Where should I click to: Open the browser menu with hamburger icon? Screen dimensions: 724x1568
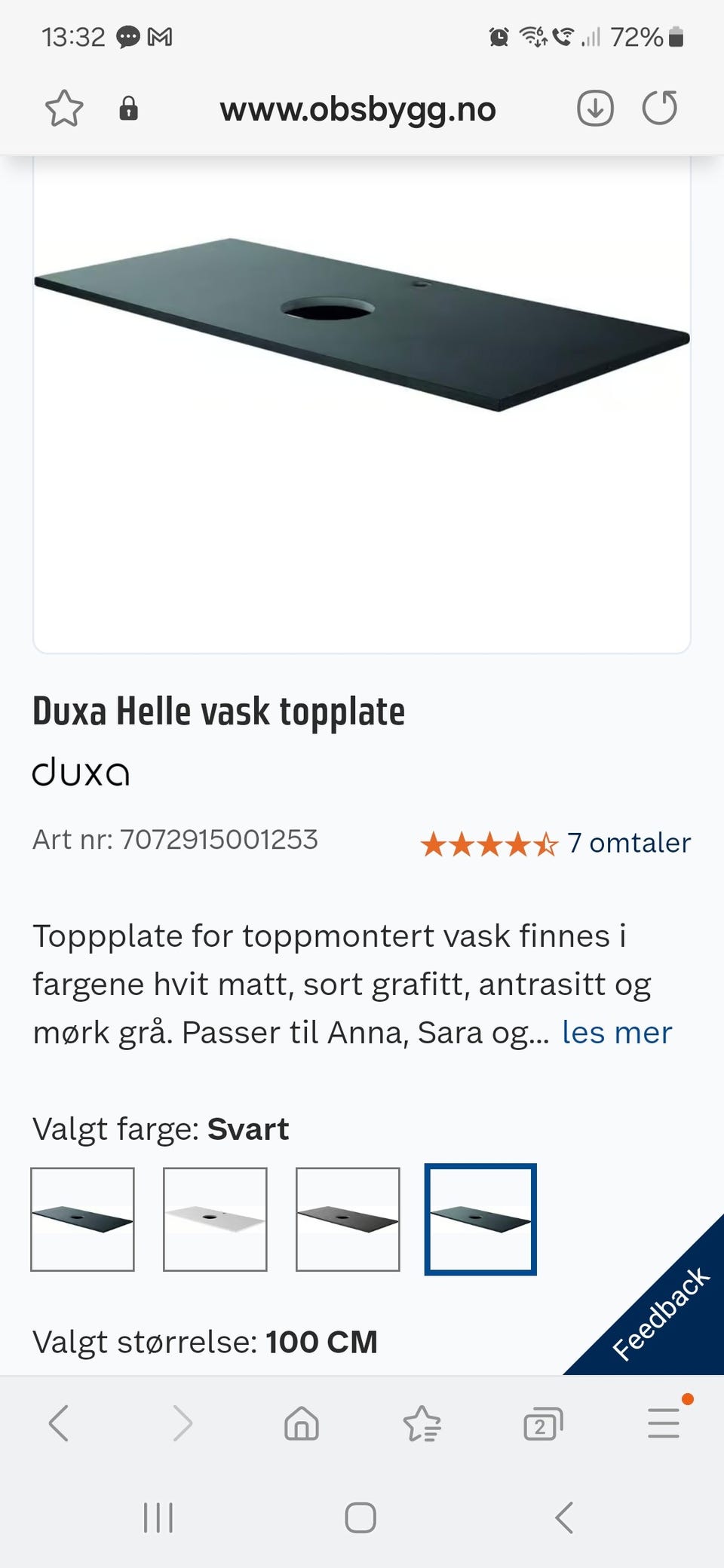pyautogui.click(x=663, y=1423)
